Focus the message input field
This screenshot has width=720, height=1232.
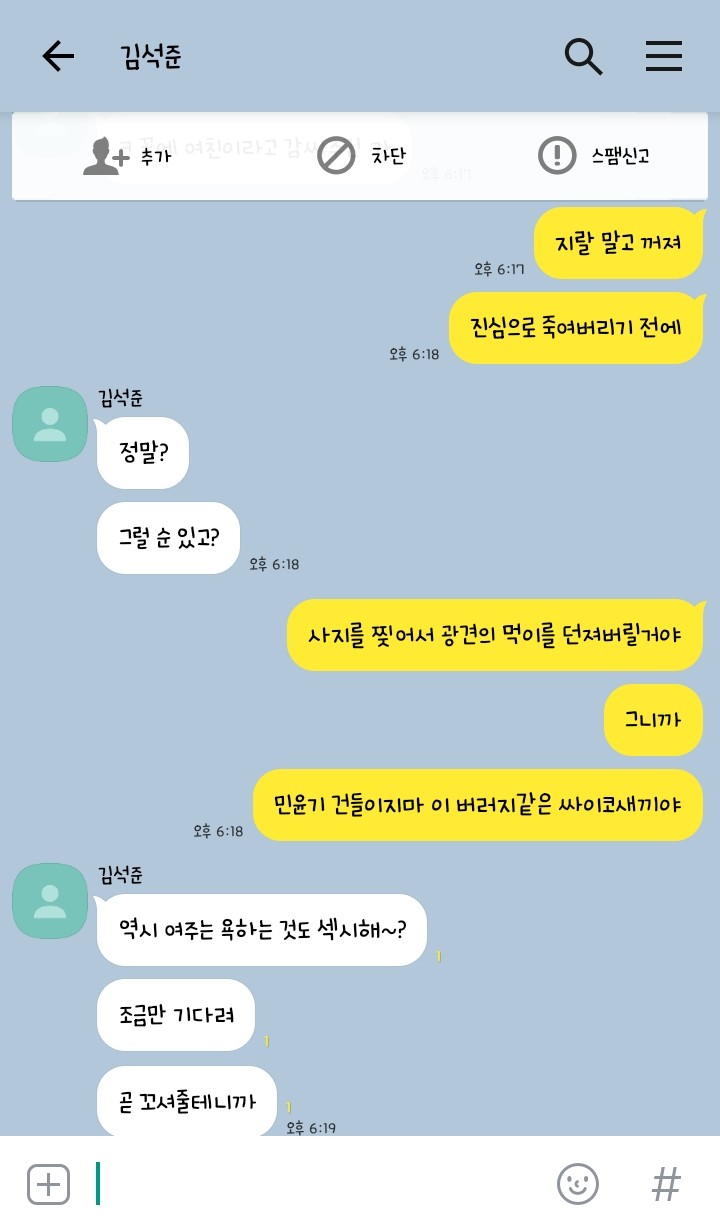[x=320, y=1184]
